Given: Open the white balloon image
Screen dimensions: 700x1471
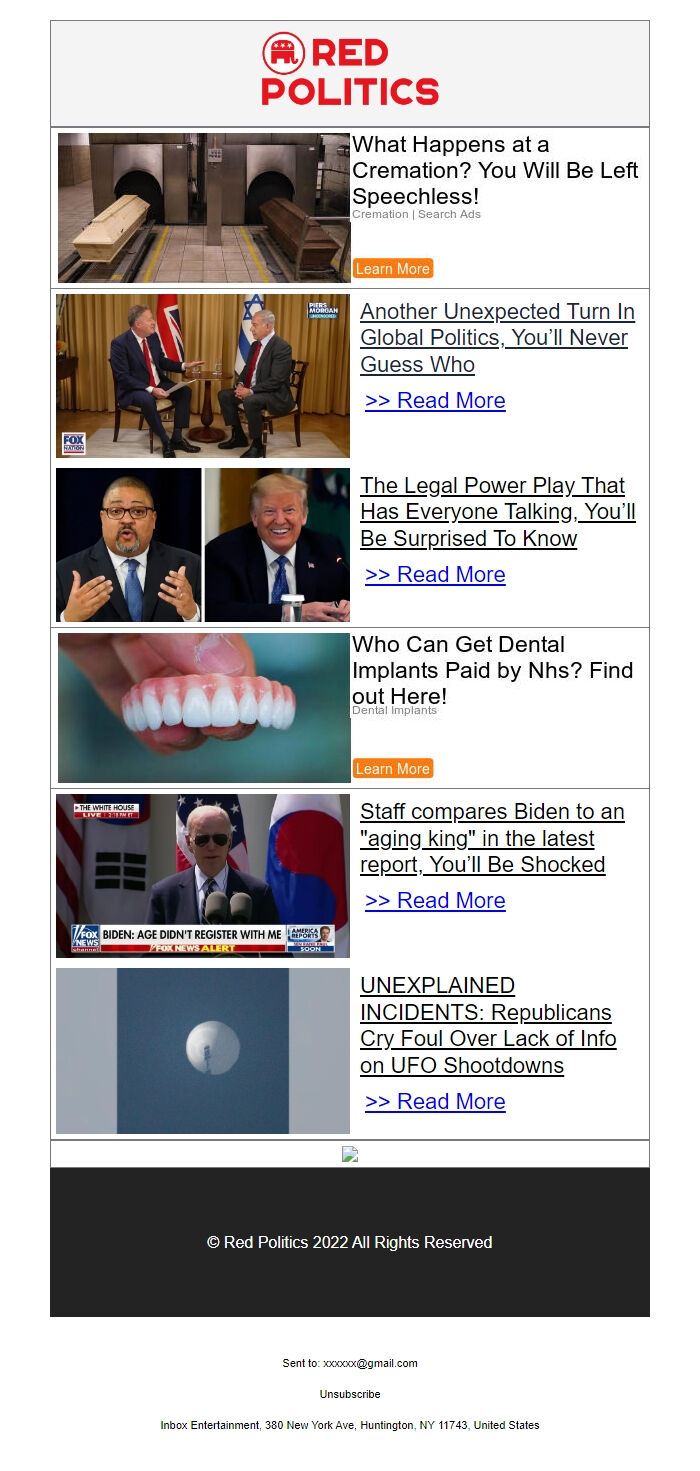Looking at the screenshot, I should 203,1050.
